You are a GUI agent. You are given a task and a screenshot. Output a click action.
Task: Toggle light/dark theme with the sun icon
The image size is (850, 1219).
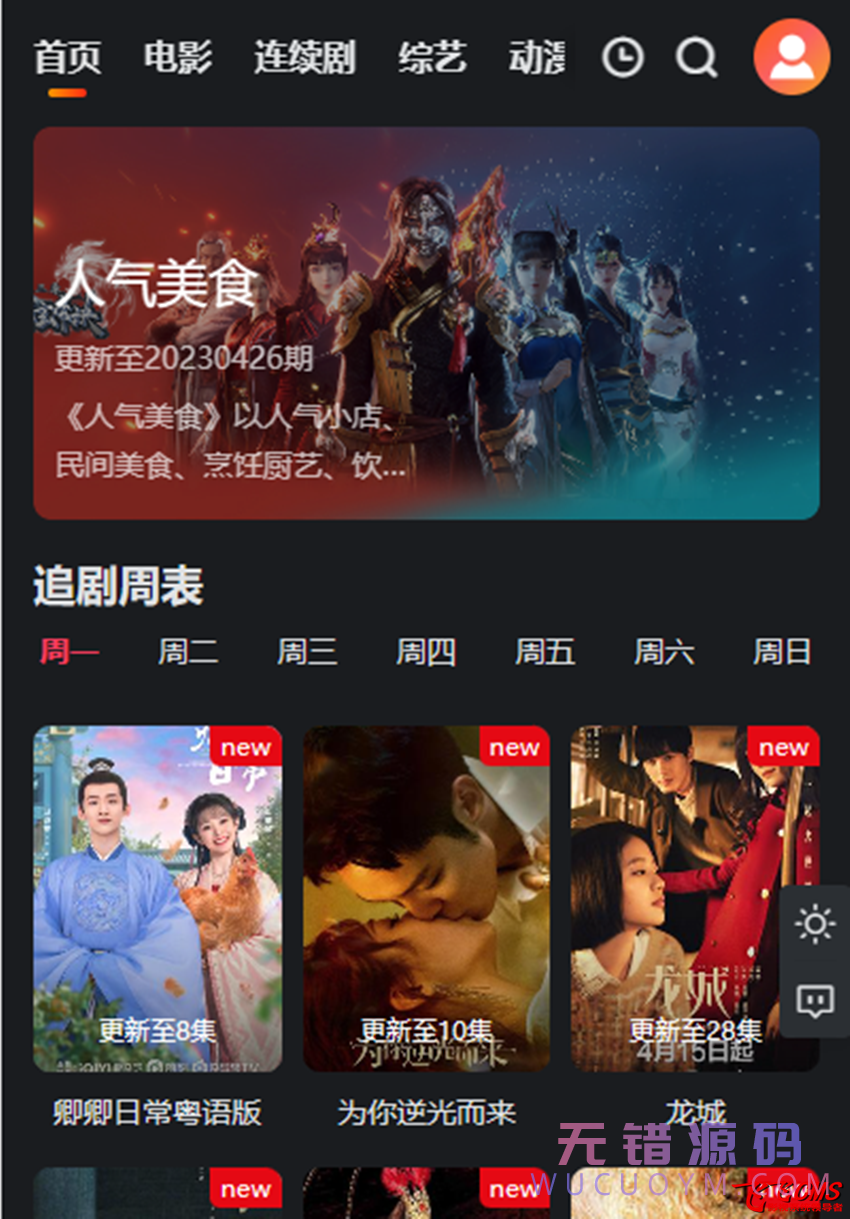tap(817, 925)
